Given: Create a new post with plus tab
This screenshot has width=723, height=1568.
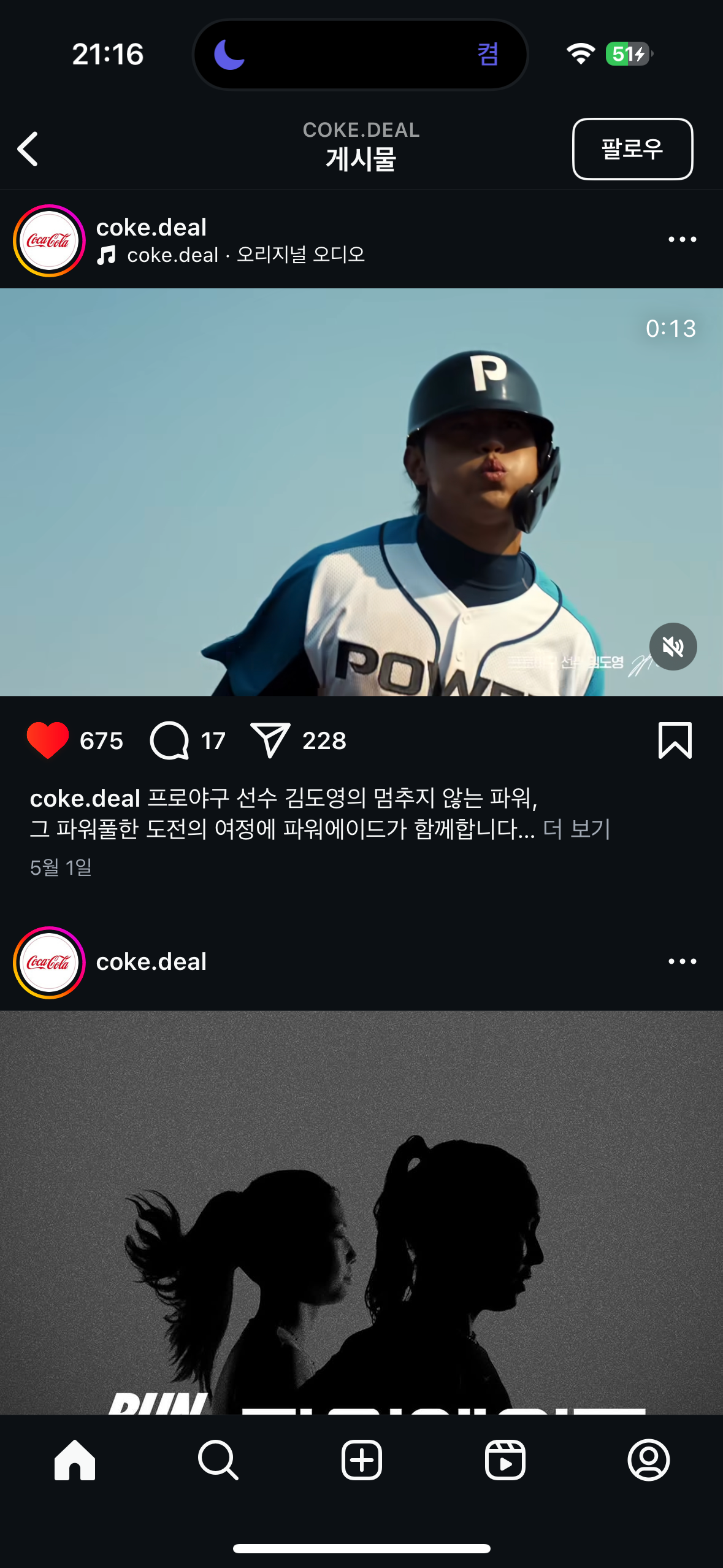Looking at the screenshot, I should tap(361, 1460).
